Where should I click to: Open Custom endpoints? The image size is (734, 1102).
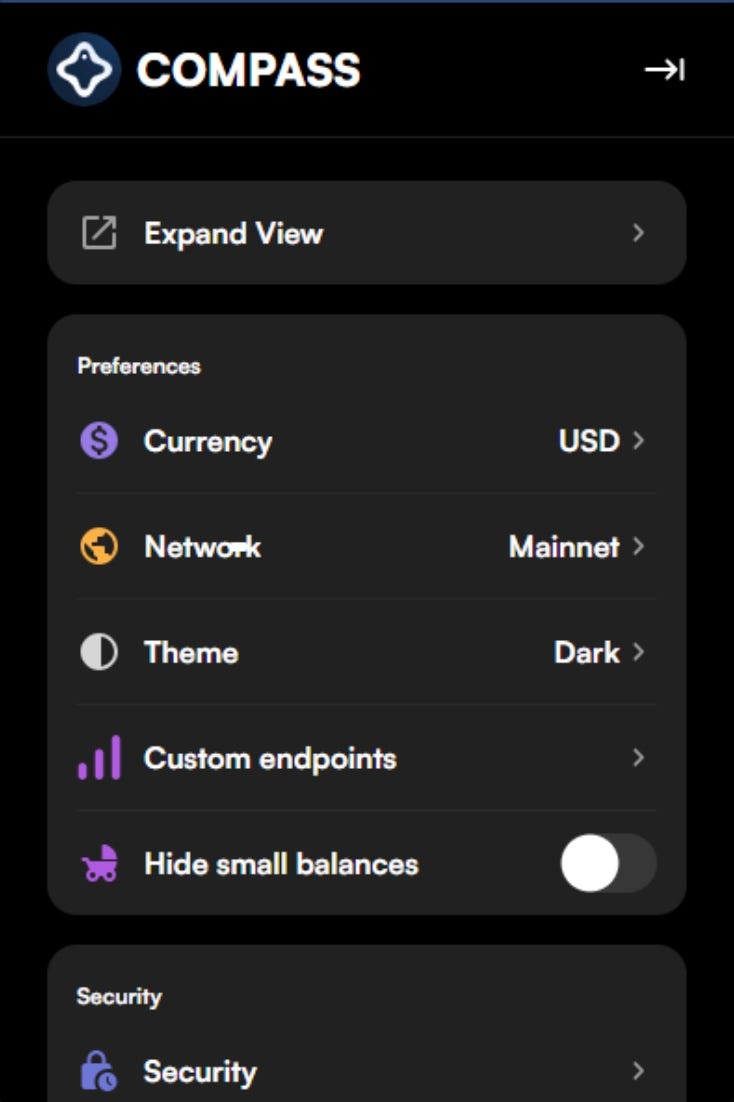[x=366, y=758]
